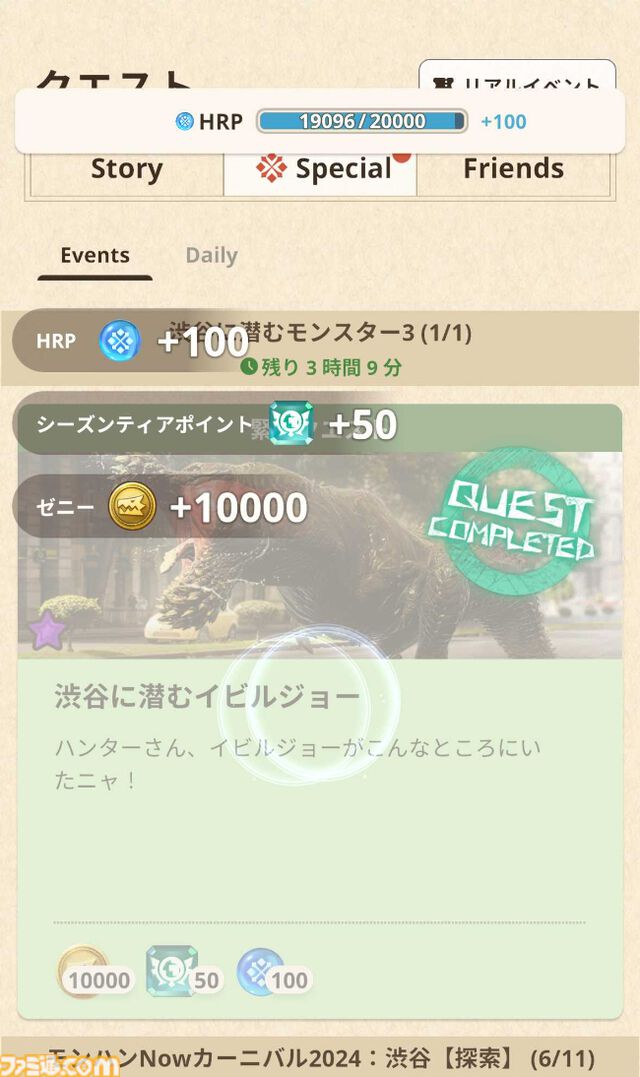Image resolution: width=640 pixels, height=1077 pixels.
Task: Open the Friends tab
Action: point(513,171)
